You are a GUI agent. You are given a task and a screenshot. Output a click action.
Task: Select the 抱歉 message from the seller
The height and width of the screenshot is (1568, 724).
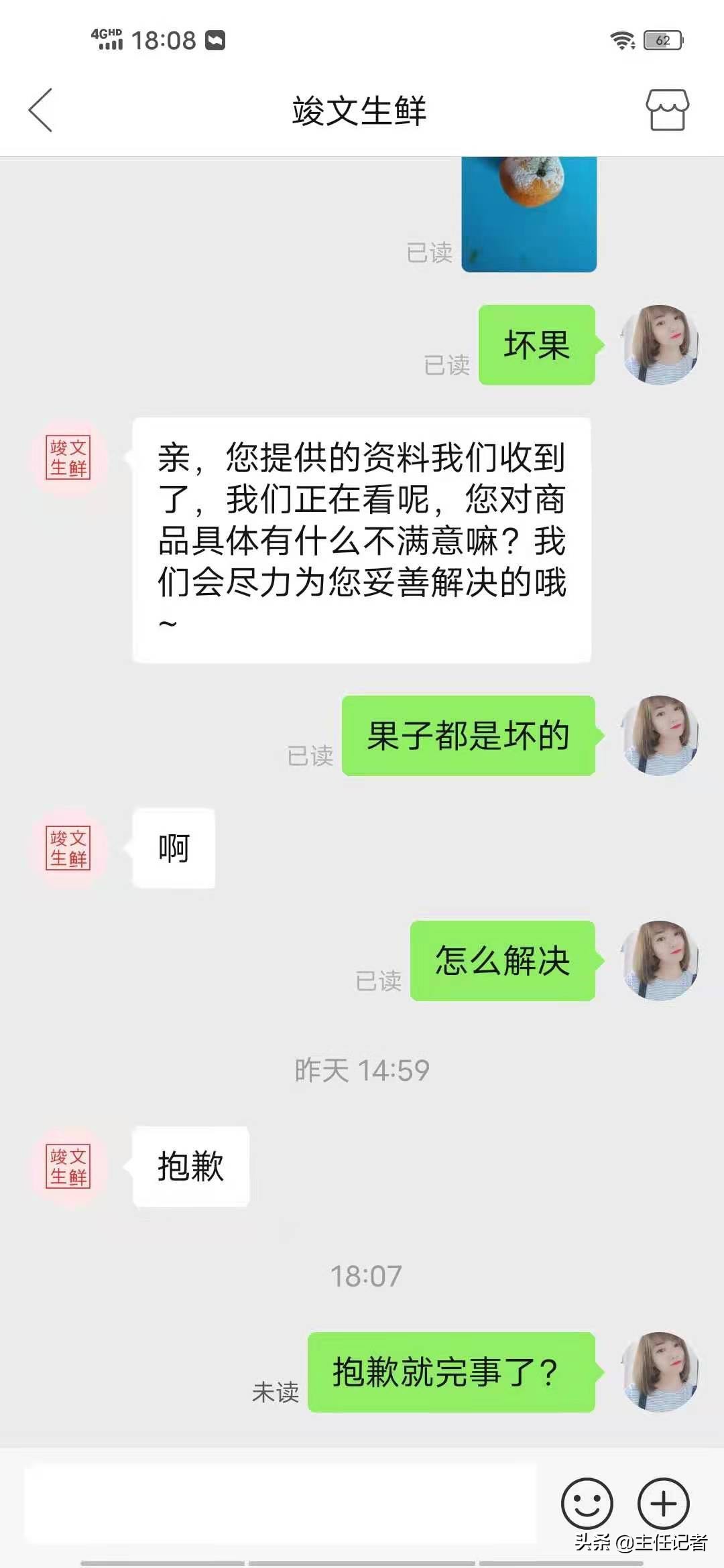[x=191, y=1166]
